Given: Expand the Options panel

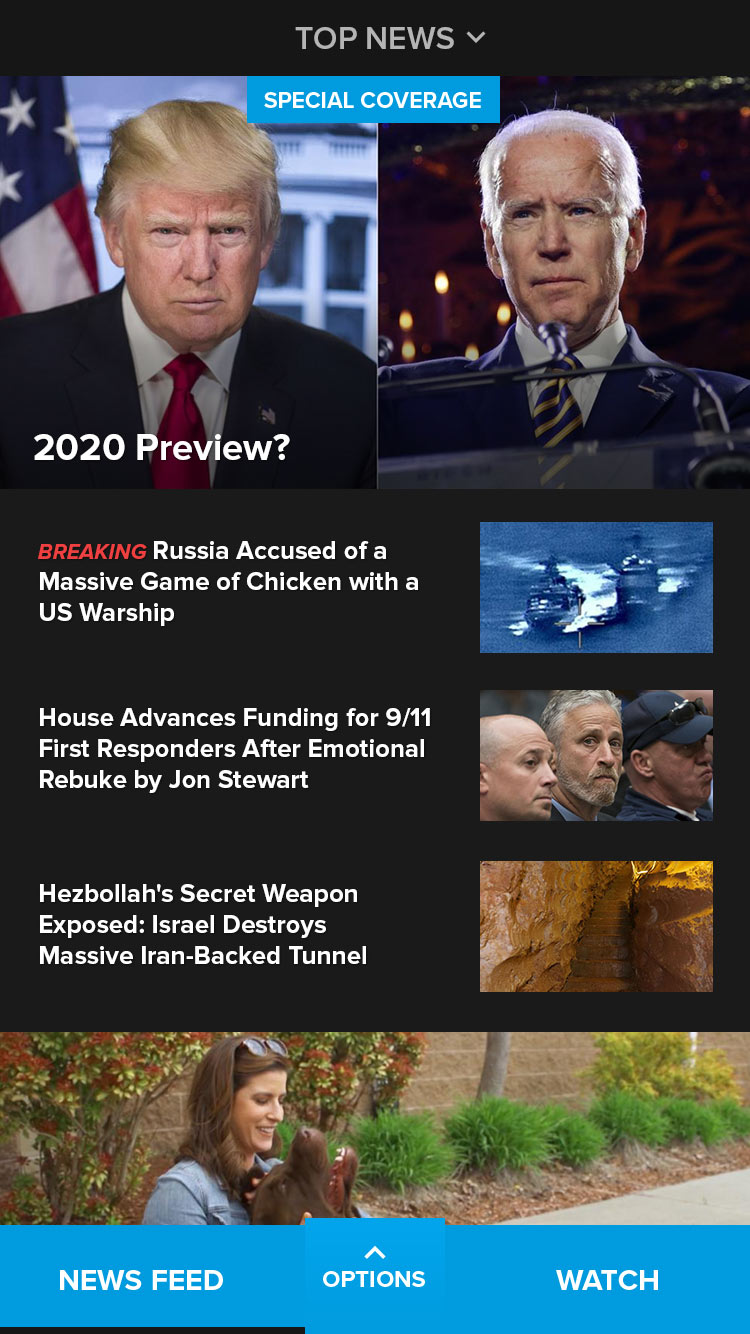Looking at the screenshot, I should (374, 1268).
